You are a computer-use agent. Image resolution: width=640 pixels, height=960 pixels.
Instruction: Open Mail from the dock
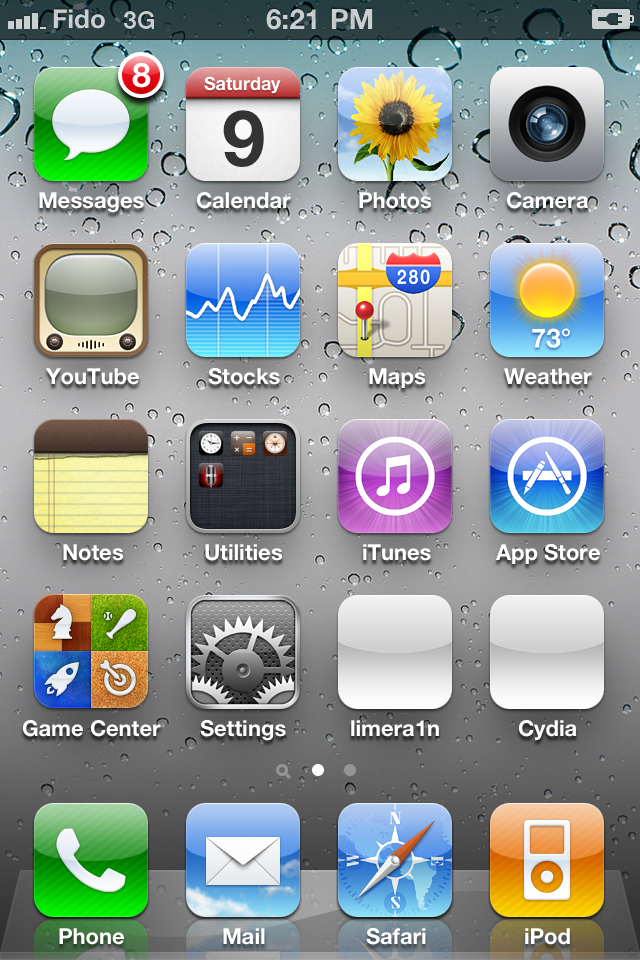pos(243,860)
